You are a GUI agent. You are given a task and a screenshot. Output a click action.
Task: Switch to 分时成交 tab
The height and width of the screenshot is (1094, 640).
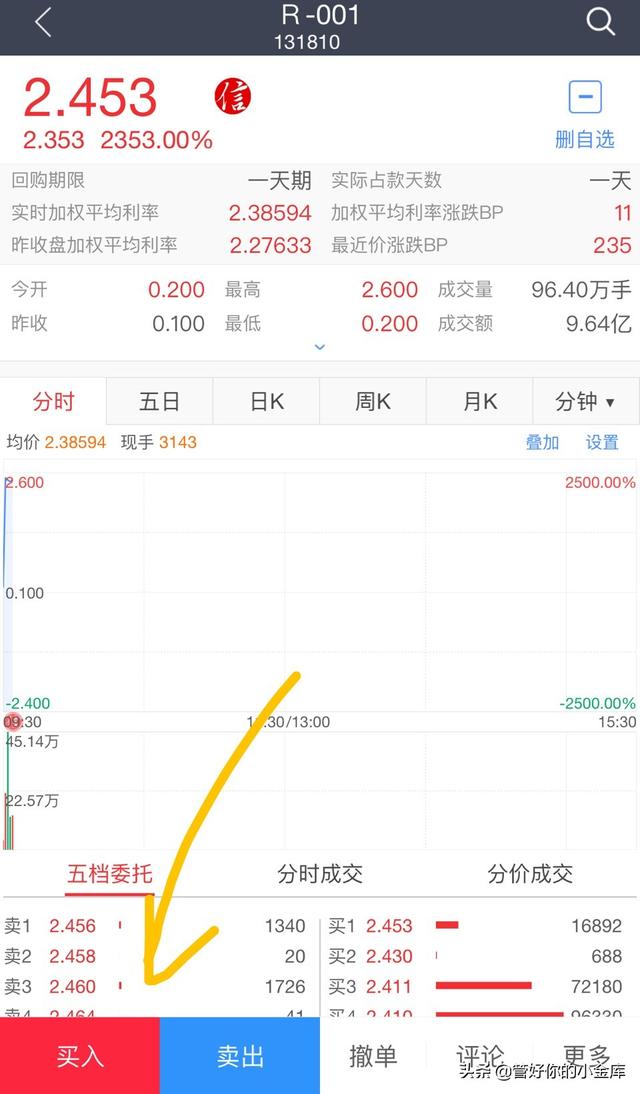coord(320,874)
